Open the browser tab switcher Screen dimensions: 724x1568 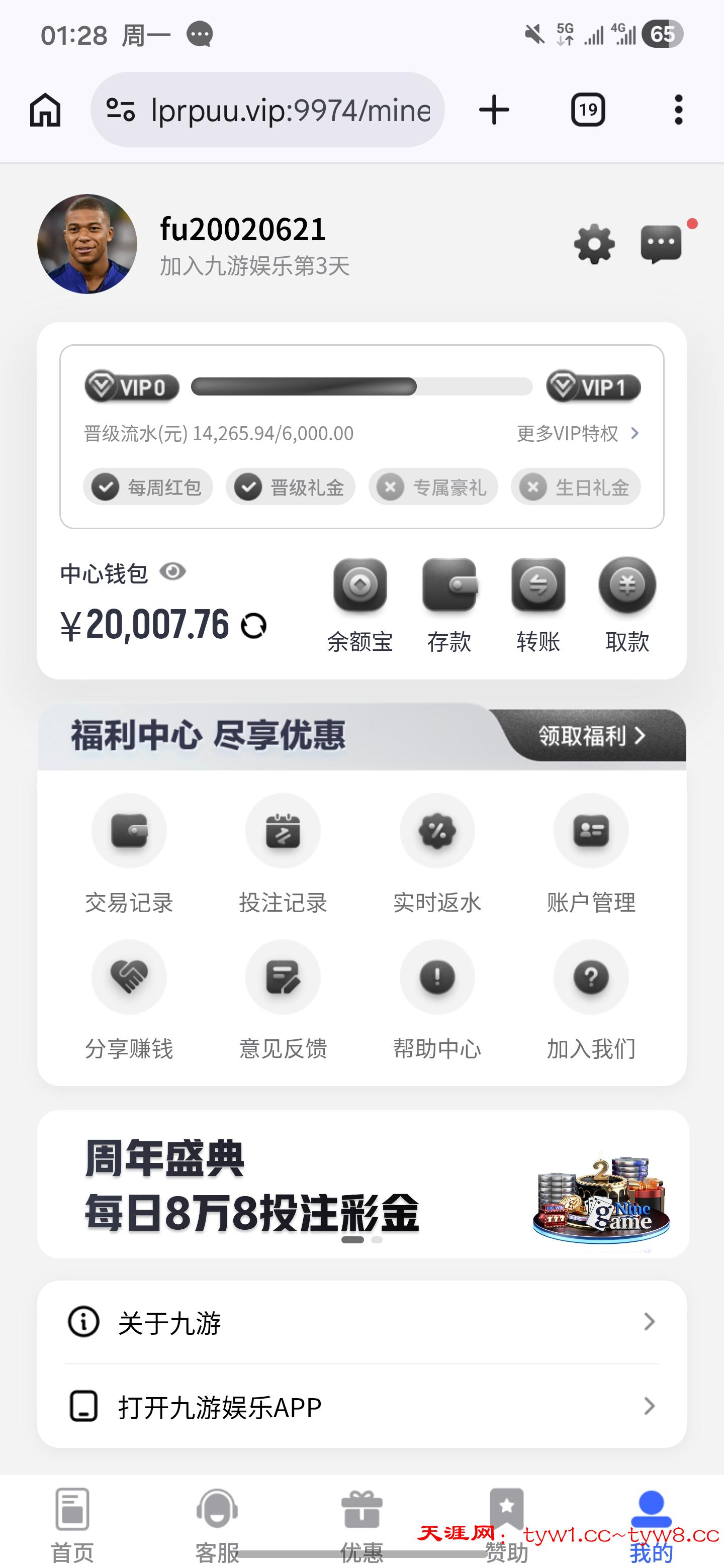tap(588, 110)
